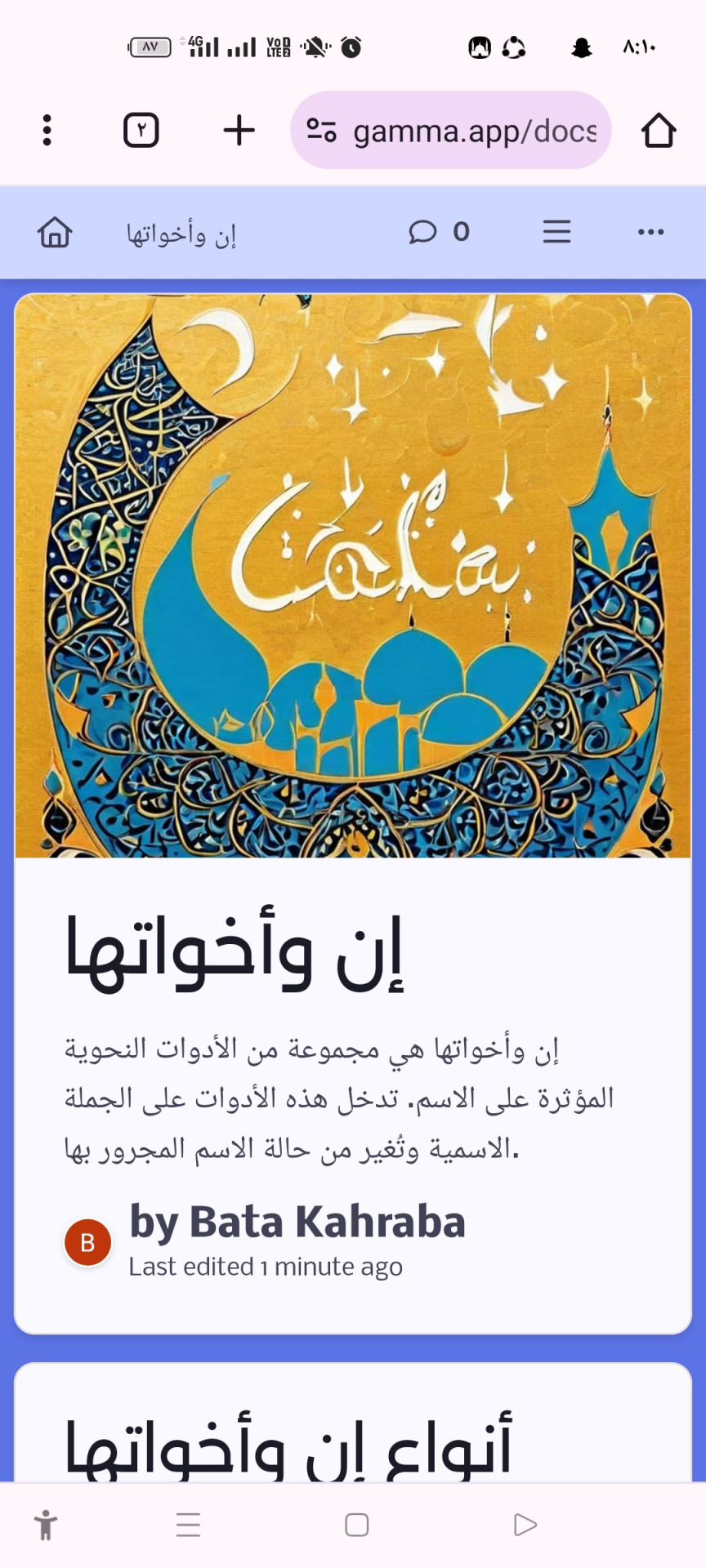Open a new browser tab
This screenshot has width=706, height=1568.
pyautogui.click(x=239, y=131)
